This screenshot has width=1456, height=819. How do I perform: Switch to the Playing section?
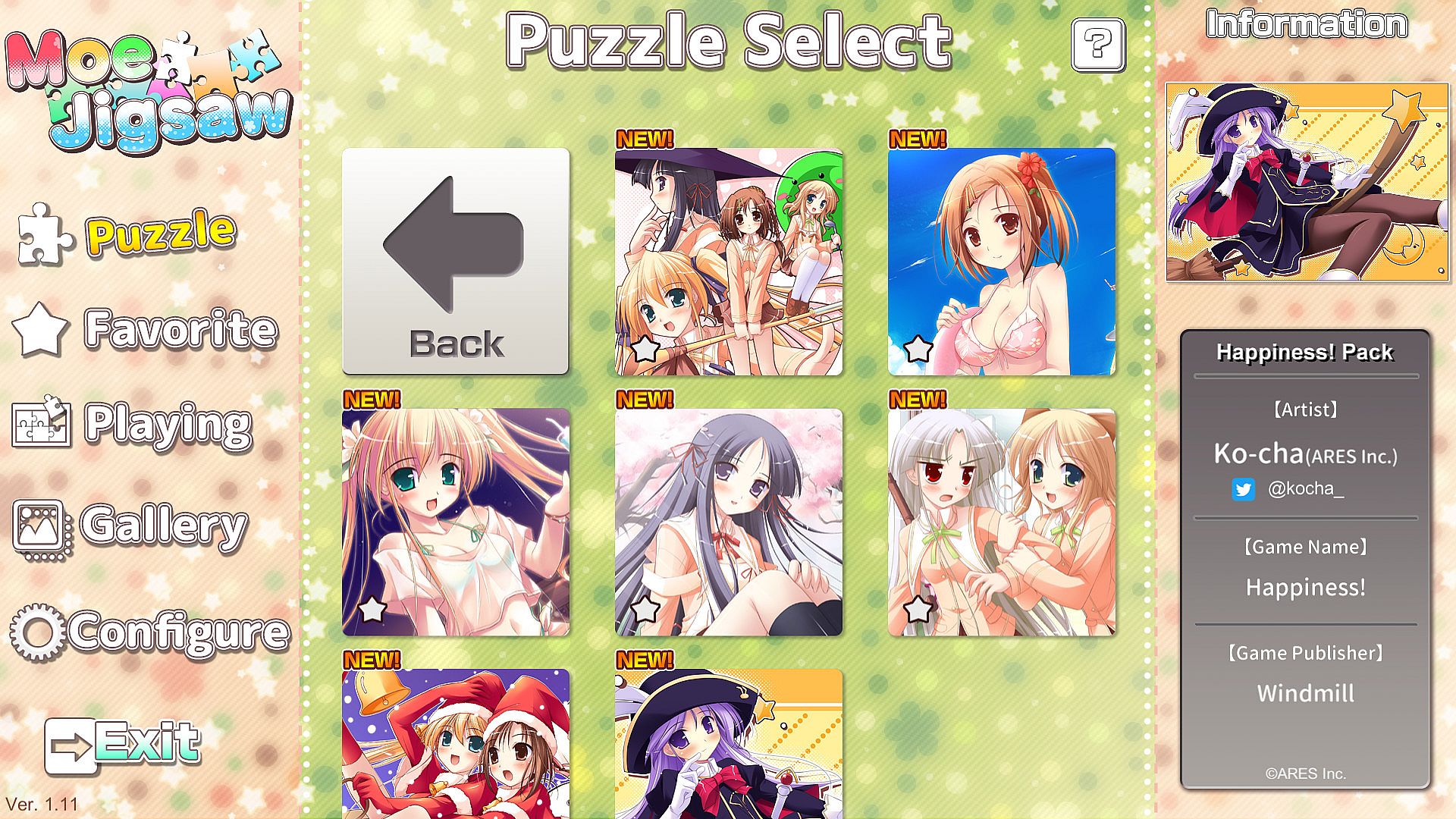(167, 425)
